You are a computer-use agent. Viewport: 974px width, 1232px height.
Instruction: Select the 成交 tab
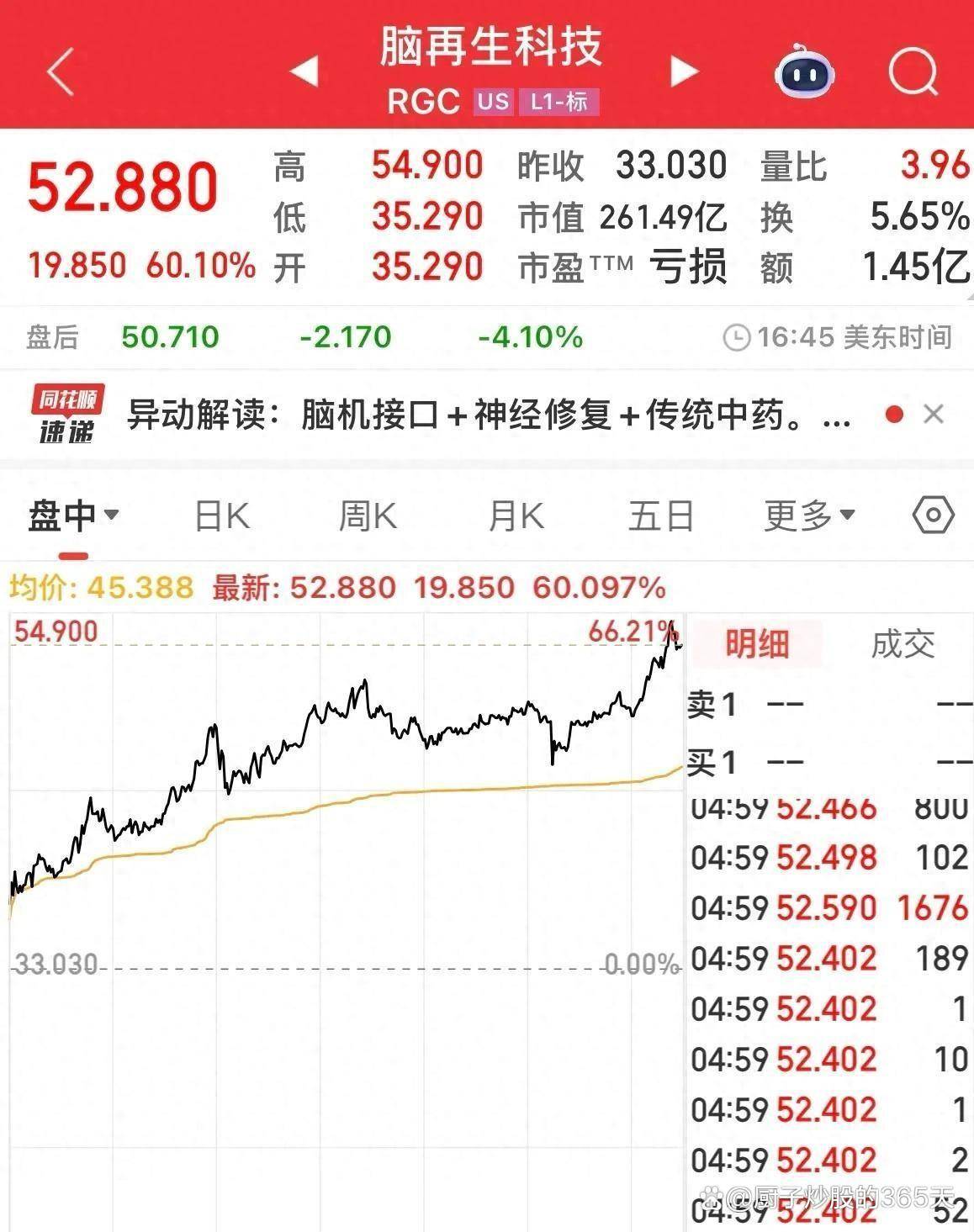pyautogui.click(x=903, y=645)
